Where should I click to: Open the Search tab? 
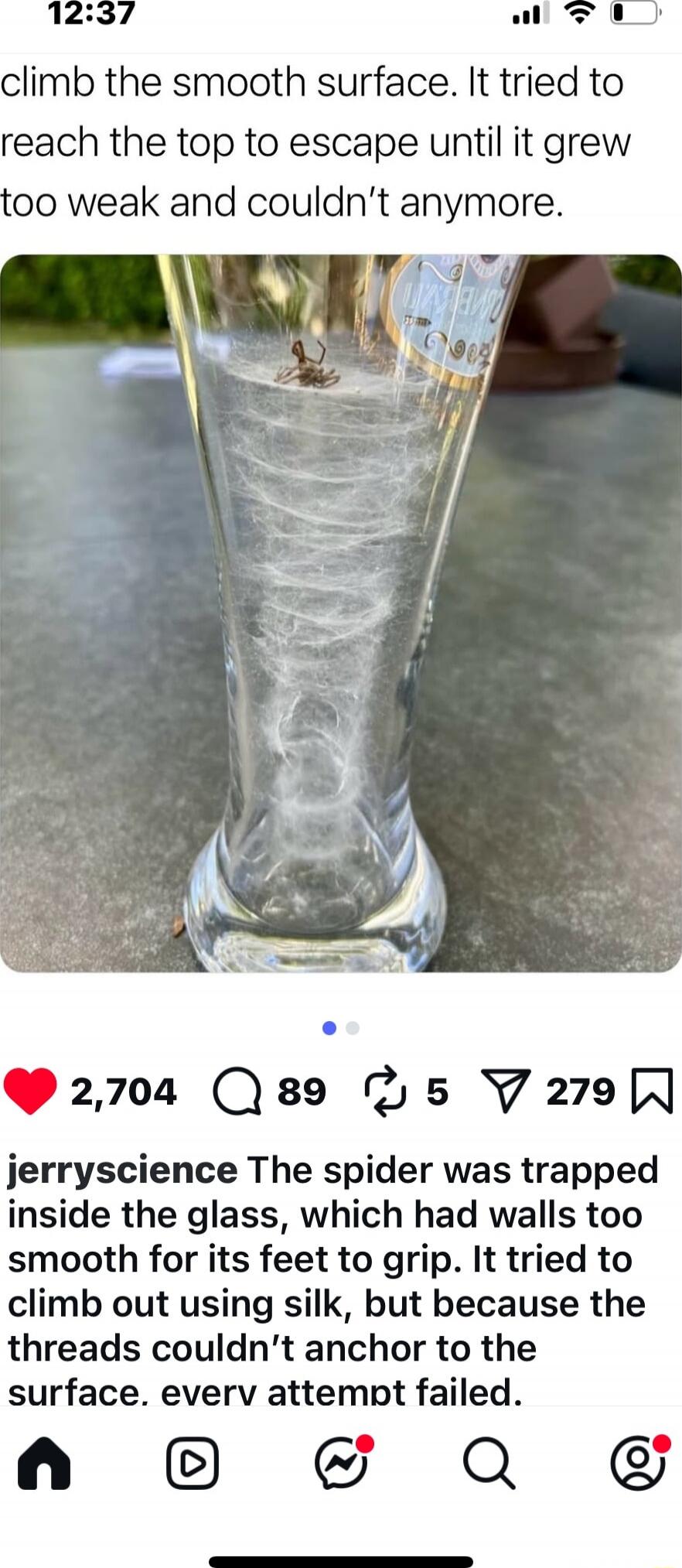pyautogui.click(x=489, y=1464)
